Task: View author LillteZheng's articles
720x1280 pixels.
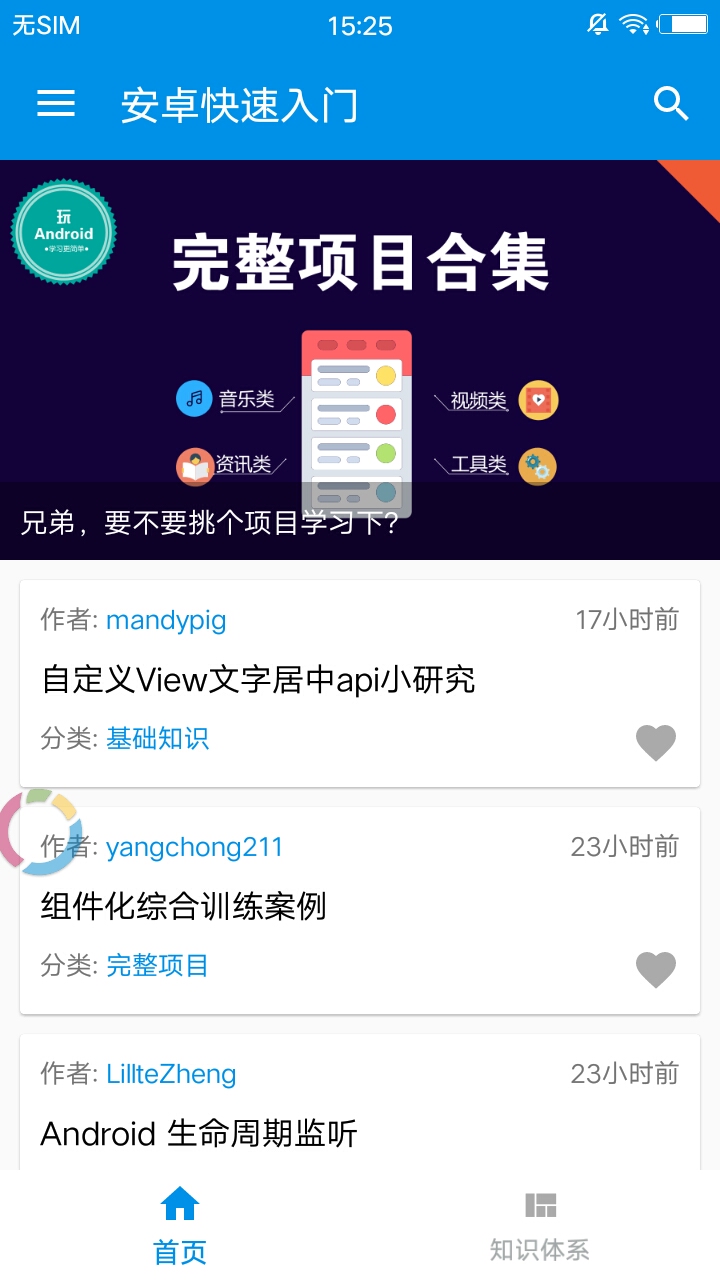Action: pos(172,1074)
